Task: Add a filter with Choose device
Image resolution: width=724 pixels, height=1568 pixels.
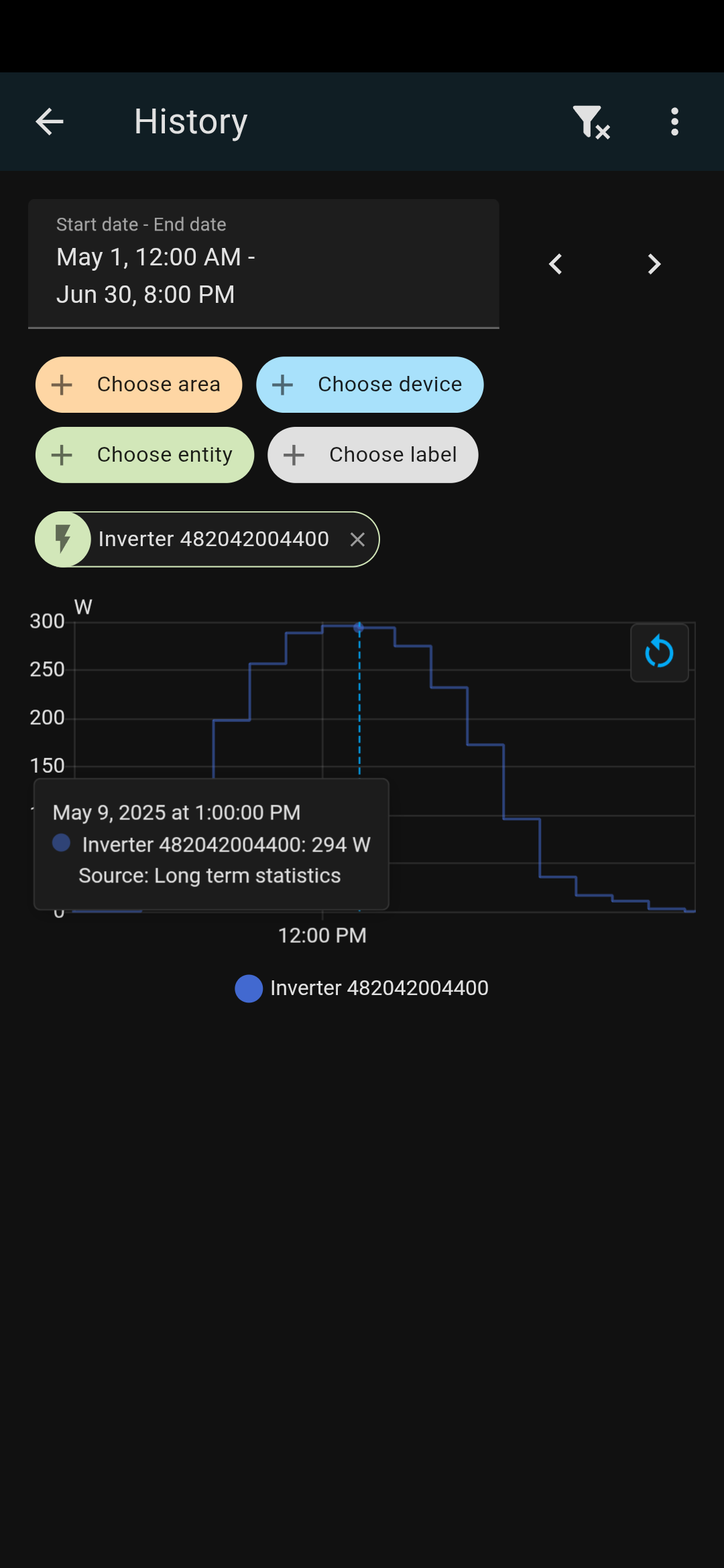Action: (369, 385)
